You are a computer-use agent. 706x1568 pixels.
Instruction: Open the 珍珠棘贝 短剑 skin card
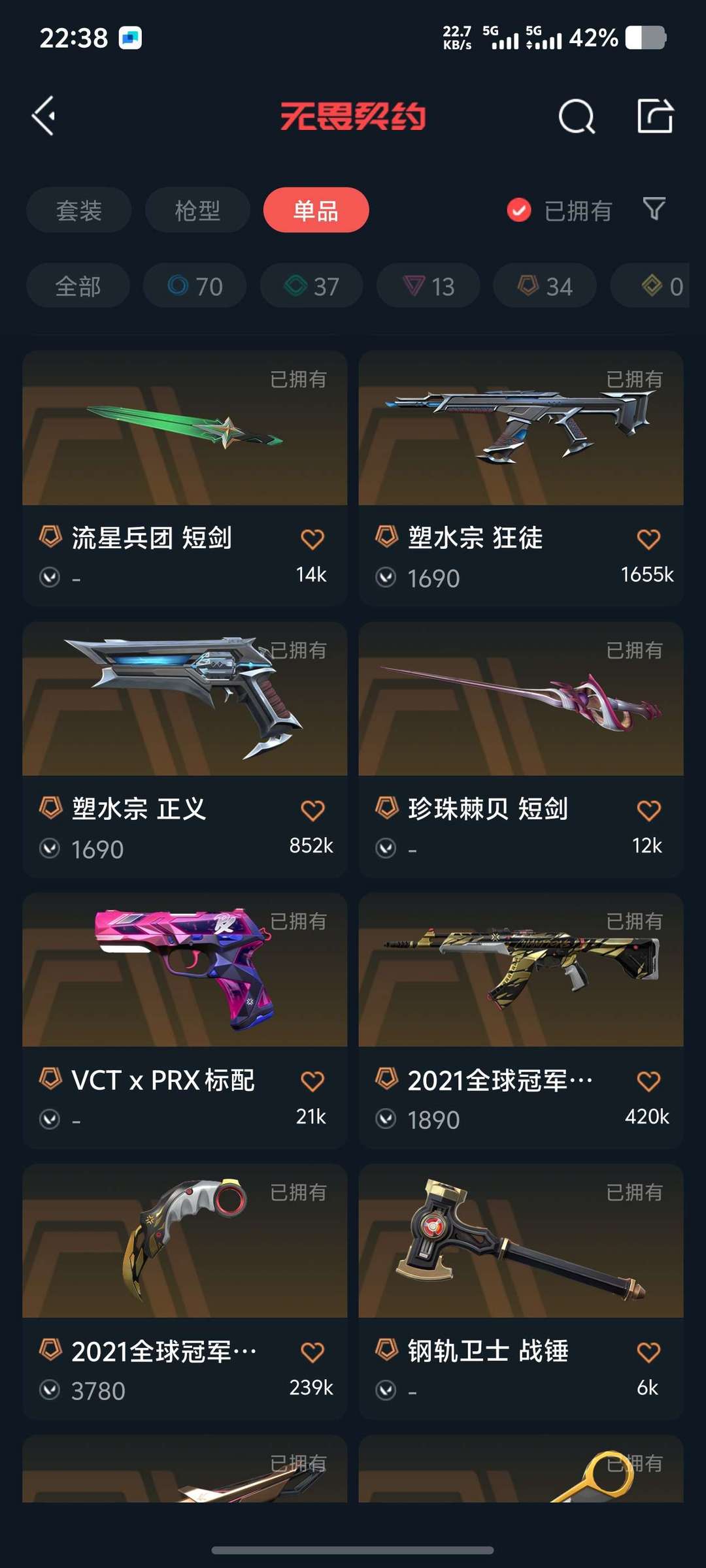(518, 719)
